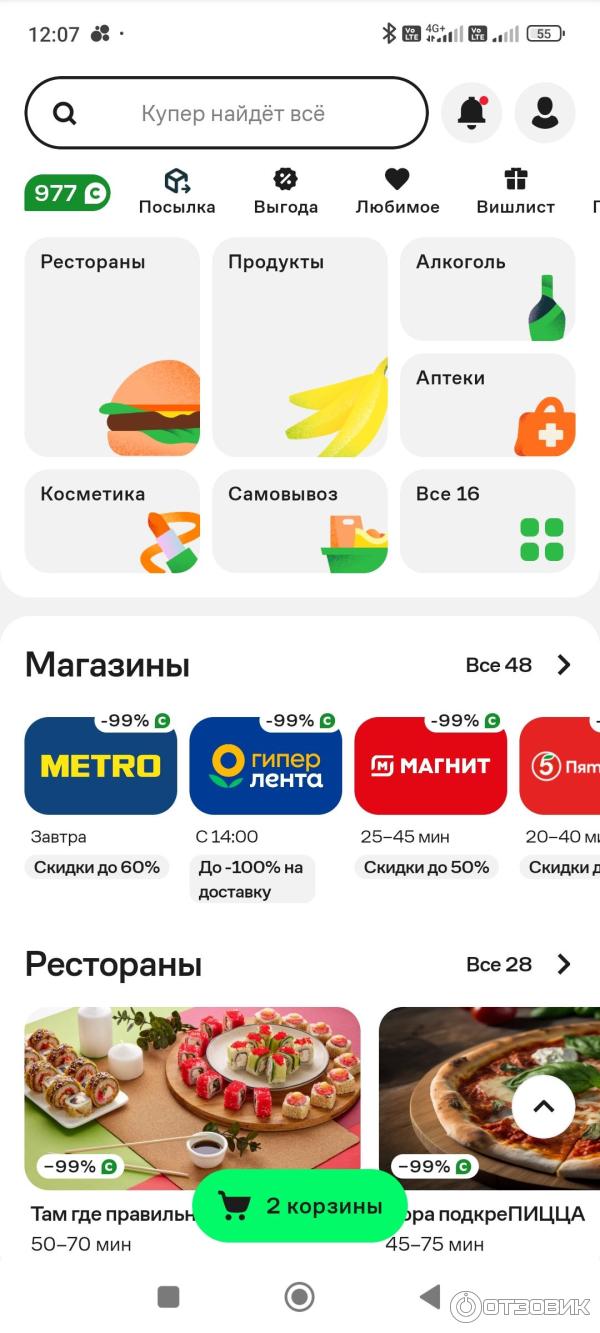Open the 2 корзины cart button

tap(300, 1206)
